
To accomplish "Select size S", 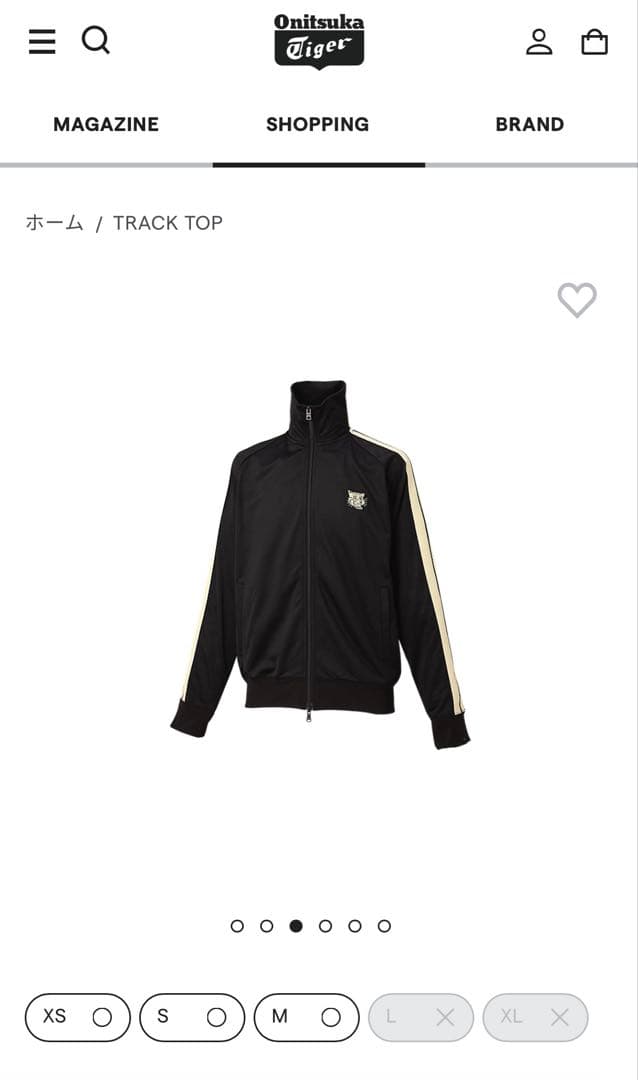I will (x=192, y=1017).
